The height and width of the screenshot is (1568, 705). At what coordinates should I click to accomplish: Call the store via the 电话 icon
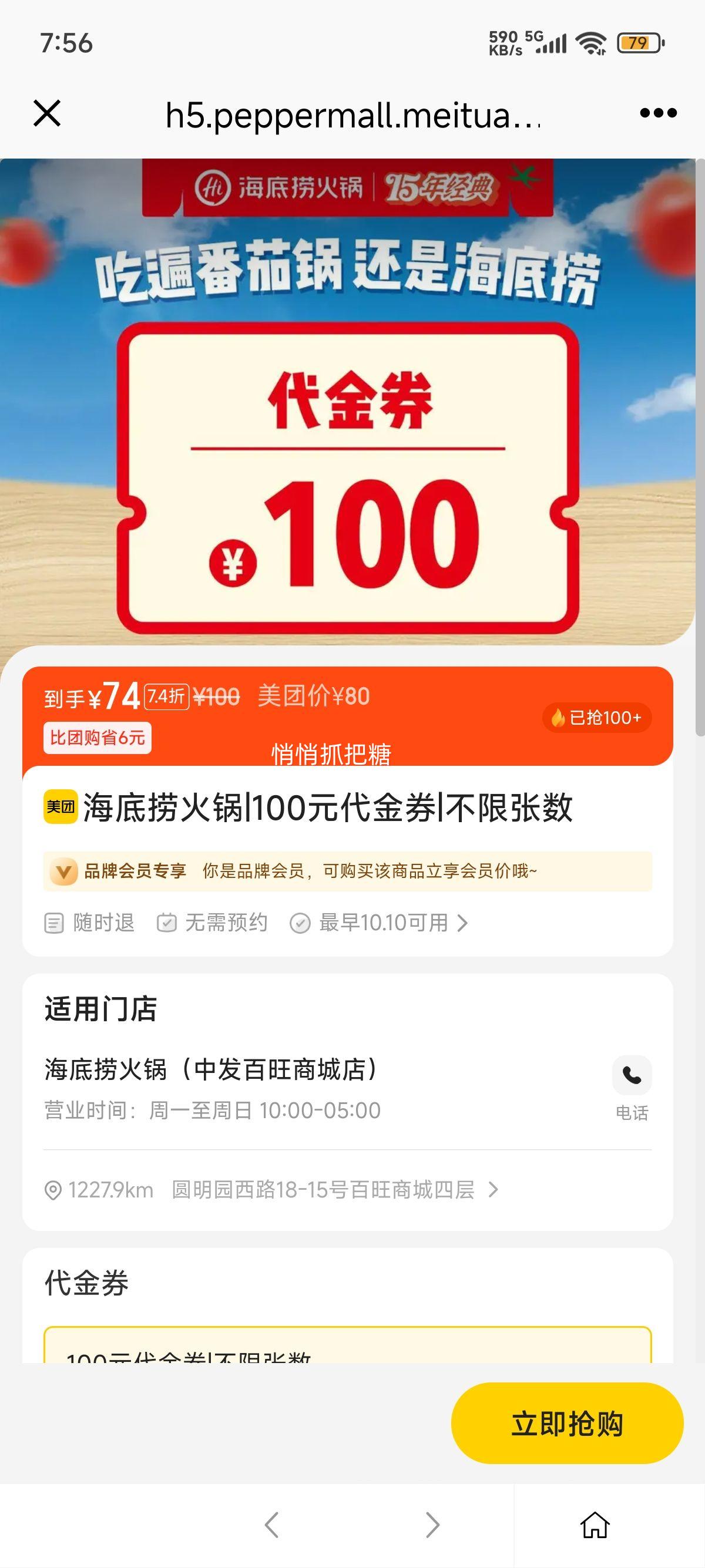click(632, 1076)
